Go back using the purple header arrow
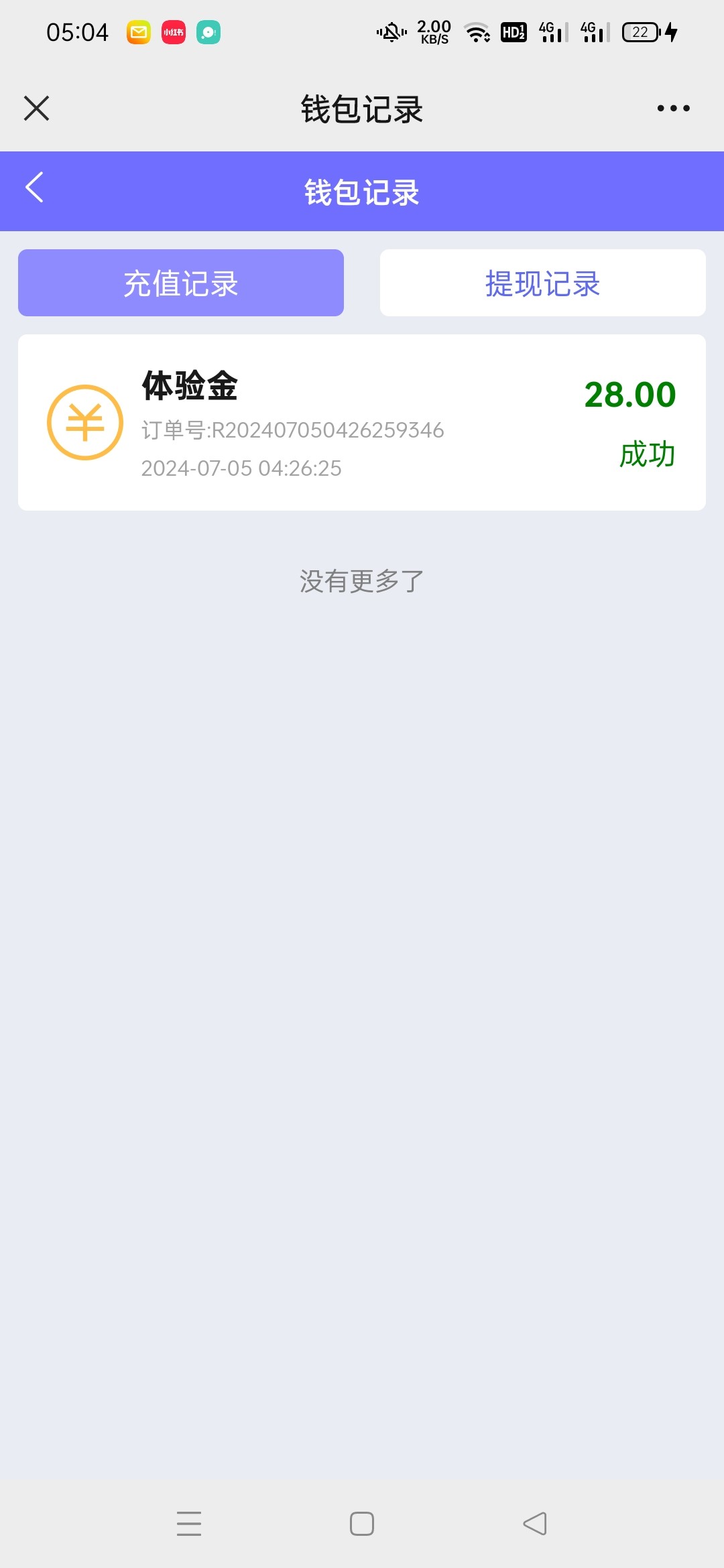The image size is (724, 1568). 35,188
